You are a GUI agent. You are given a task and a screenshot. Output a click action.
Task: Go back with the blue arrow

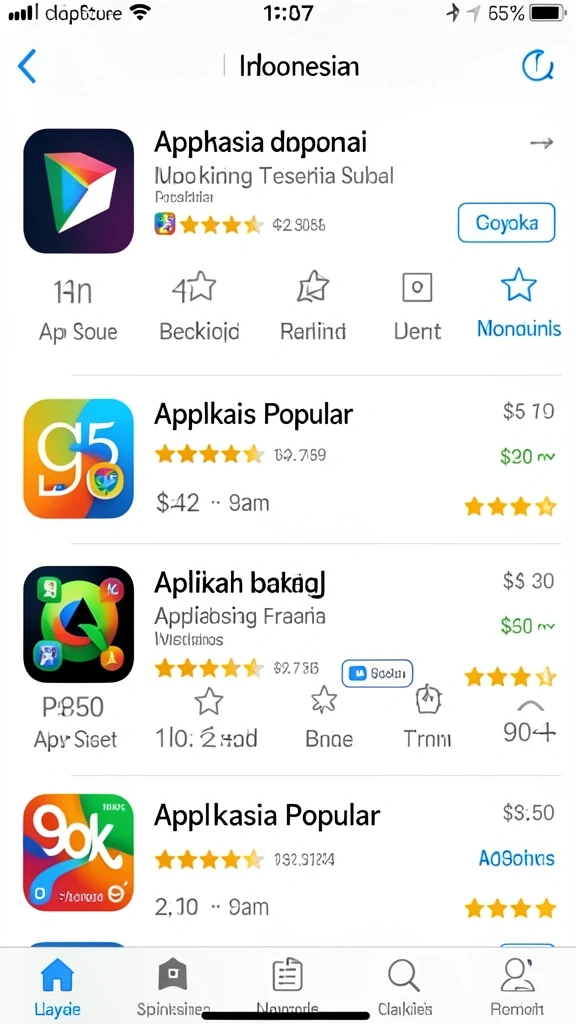(x=27, y=66)
